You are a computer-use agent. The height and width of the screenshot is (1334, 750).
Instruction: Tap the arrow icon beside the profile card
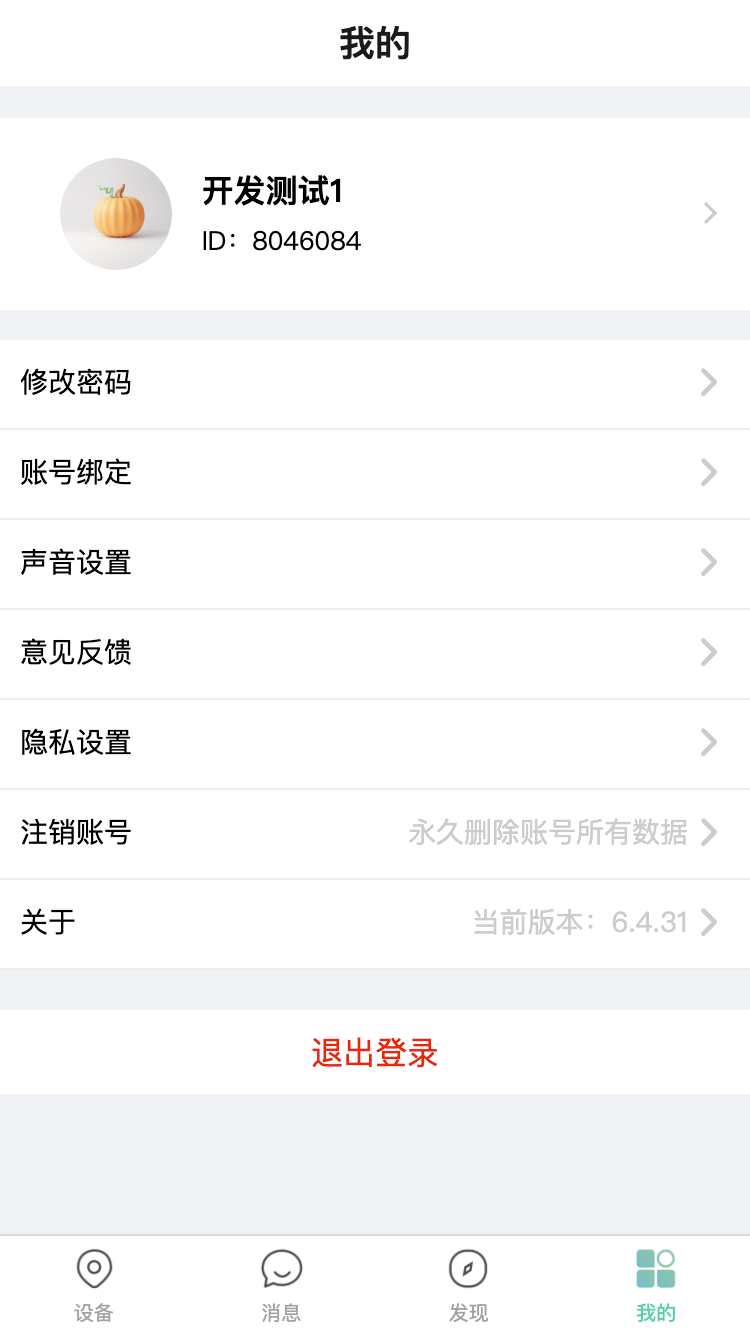710,213
